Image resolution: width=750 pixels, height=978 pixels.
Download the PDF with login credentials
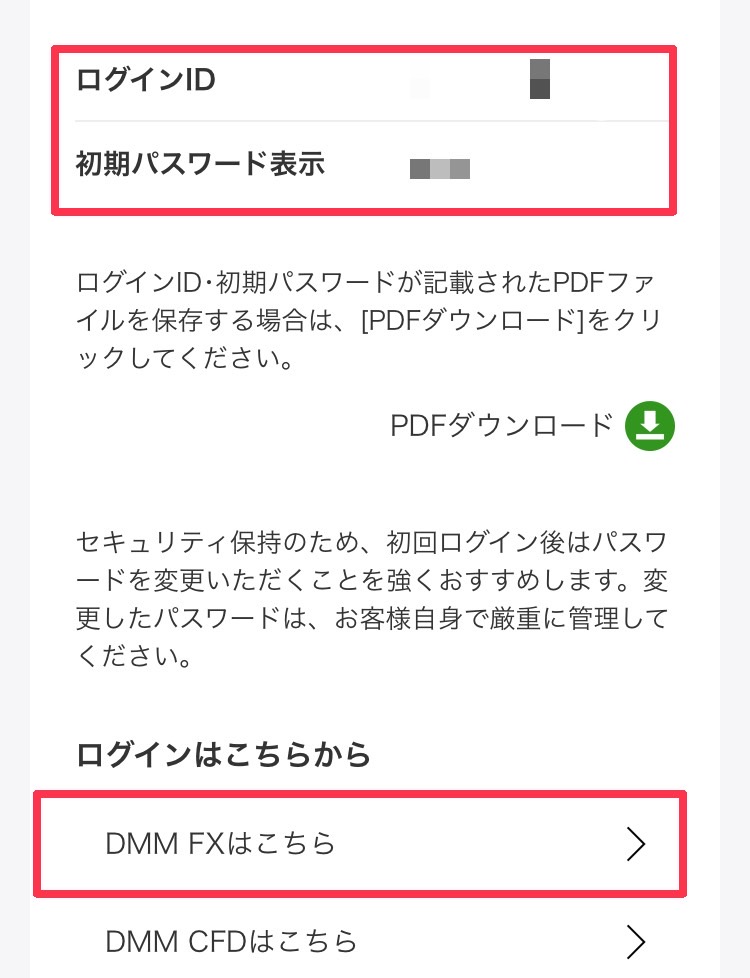point(649,426)
